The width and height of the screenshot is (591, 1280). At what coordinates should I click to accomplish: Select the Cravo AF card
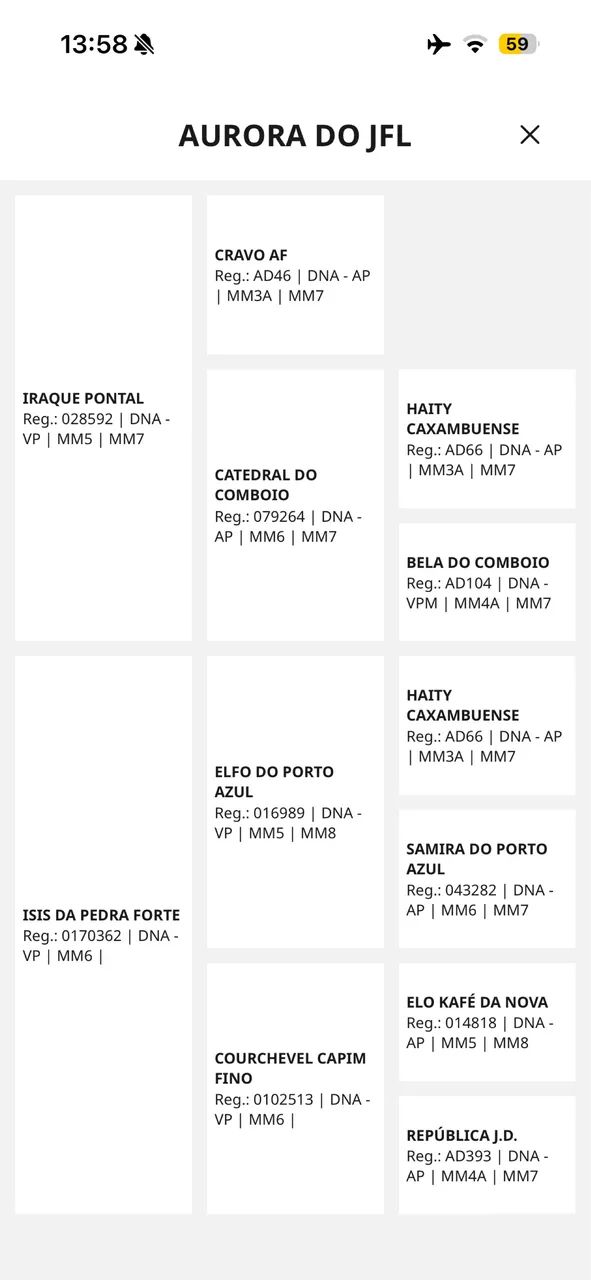coord(295,275)
